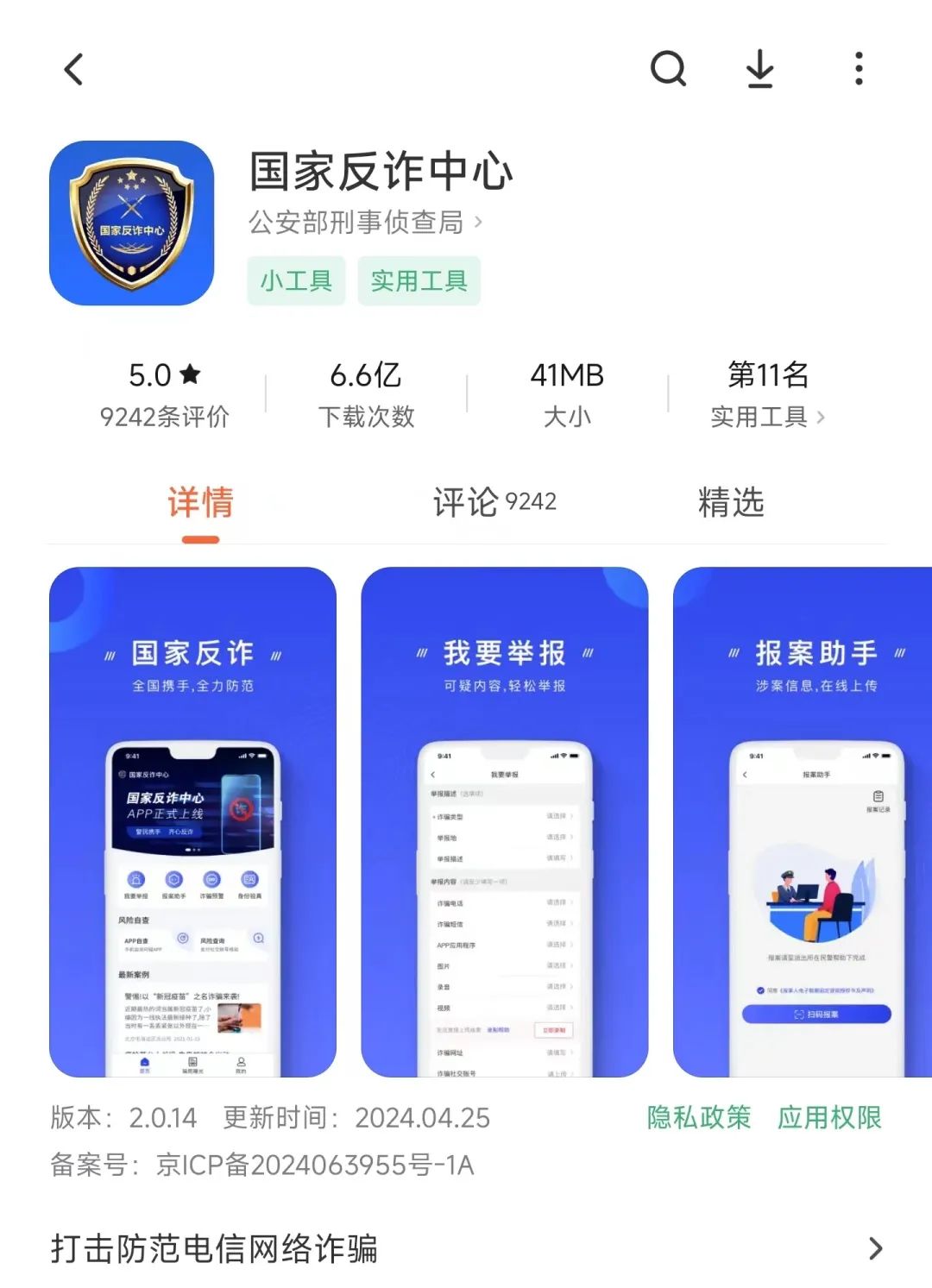Screen dimensions: 932x1288
Task: Open developer 公安部刑事侦查局 page
Action: coord(364,223)
